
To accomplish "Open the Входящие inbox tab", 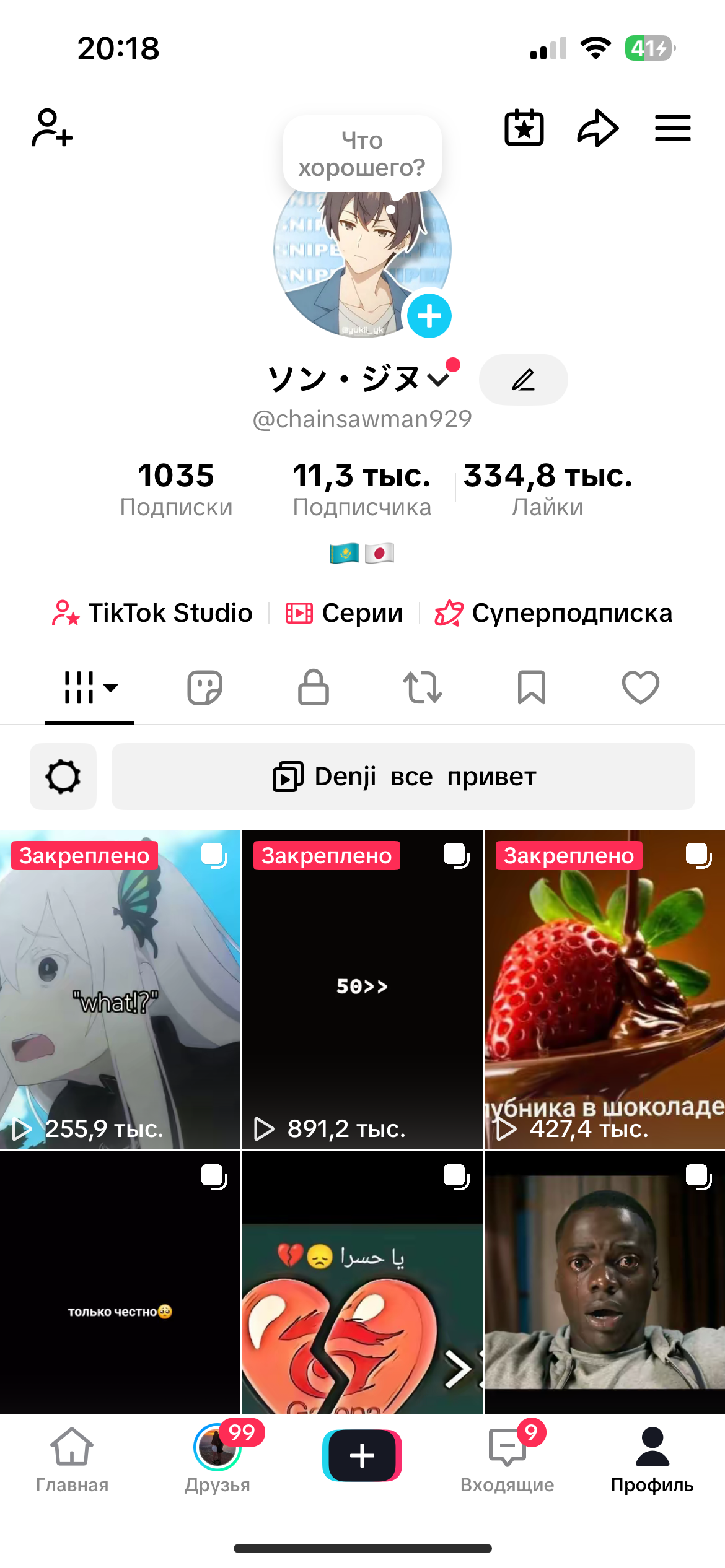I will click(507, 1460).
